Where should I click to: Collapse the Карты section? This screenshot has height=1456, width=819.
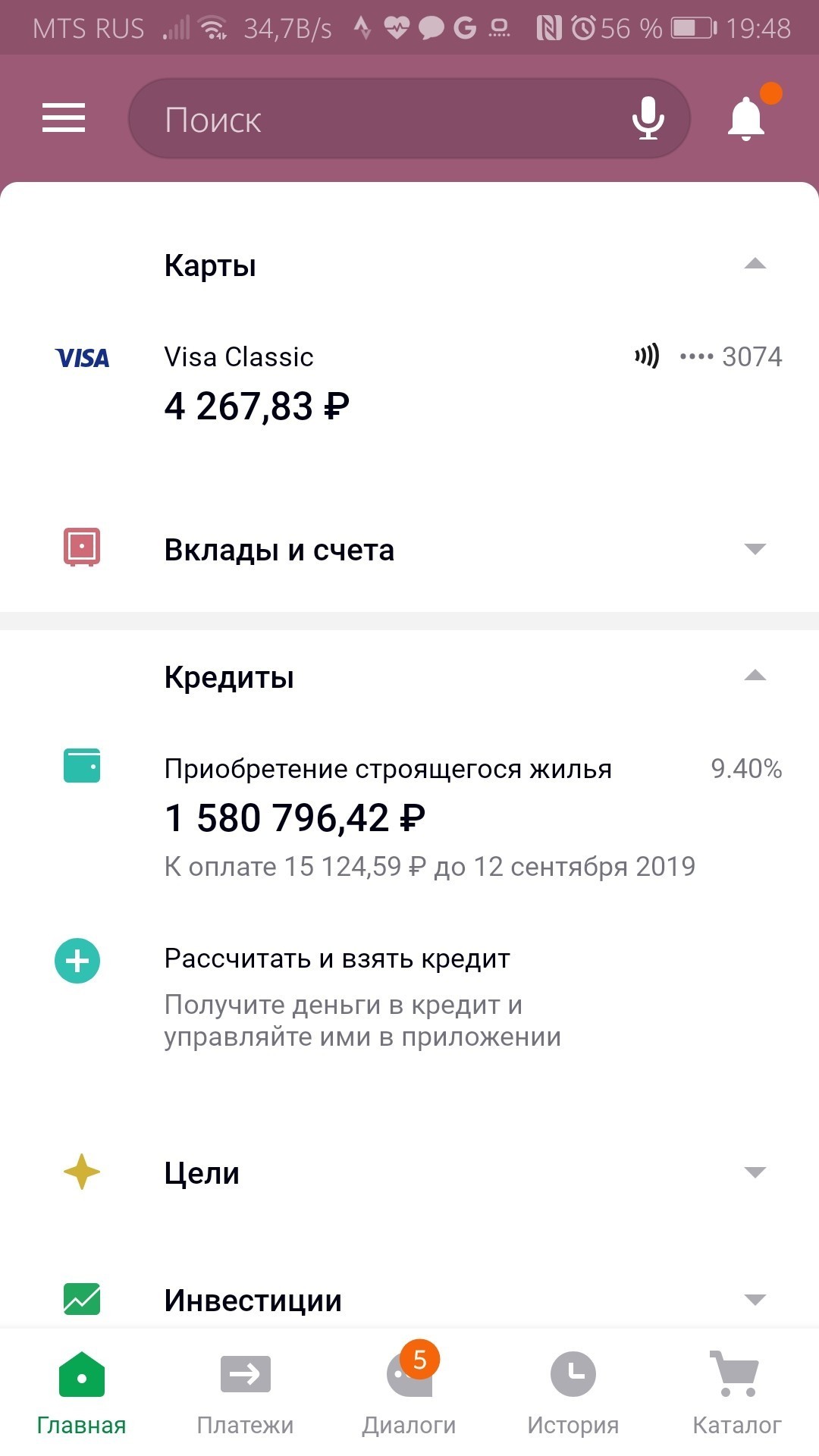(755, 265)
